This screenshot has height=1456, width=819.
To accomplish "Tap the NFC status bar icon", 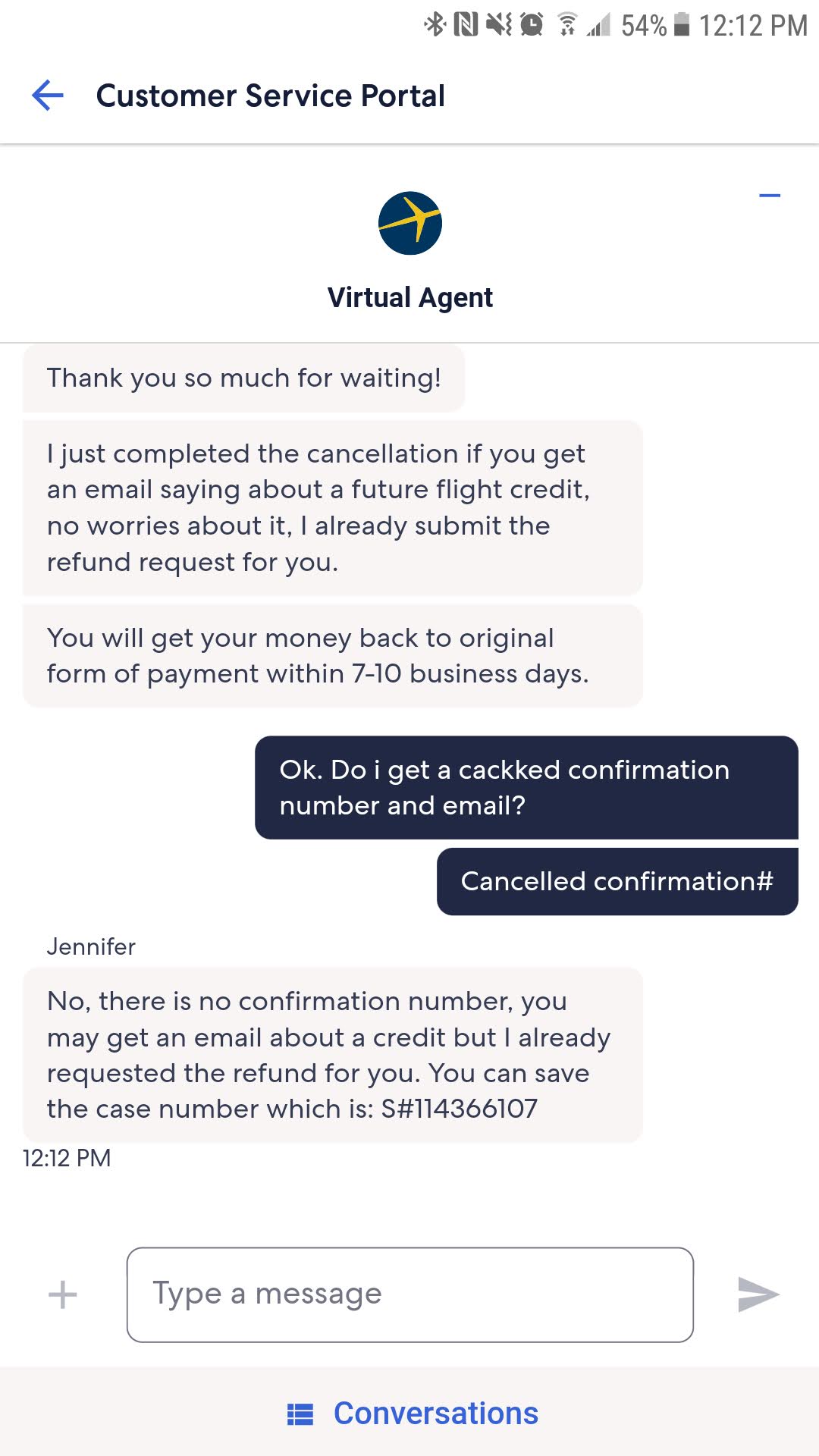I will 465,24.
